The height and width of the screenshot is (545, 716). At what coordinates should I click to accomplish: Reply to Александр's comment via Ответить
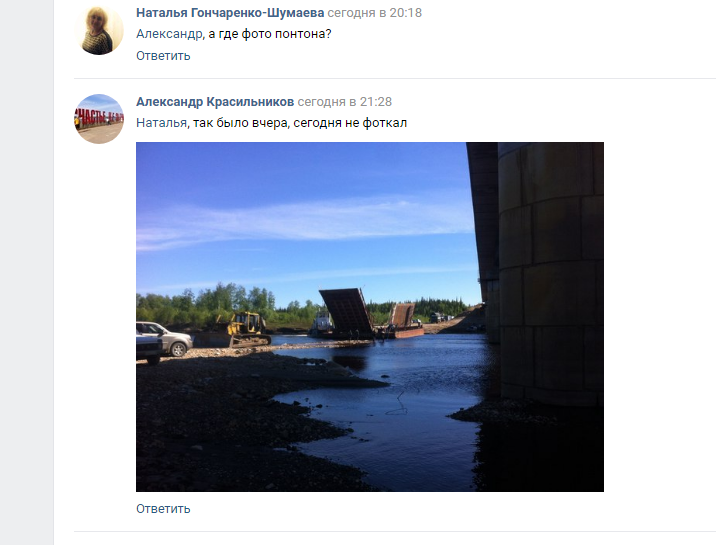(163, 509)
